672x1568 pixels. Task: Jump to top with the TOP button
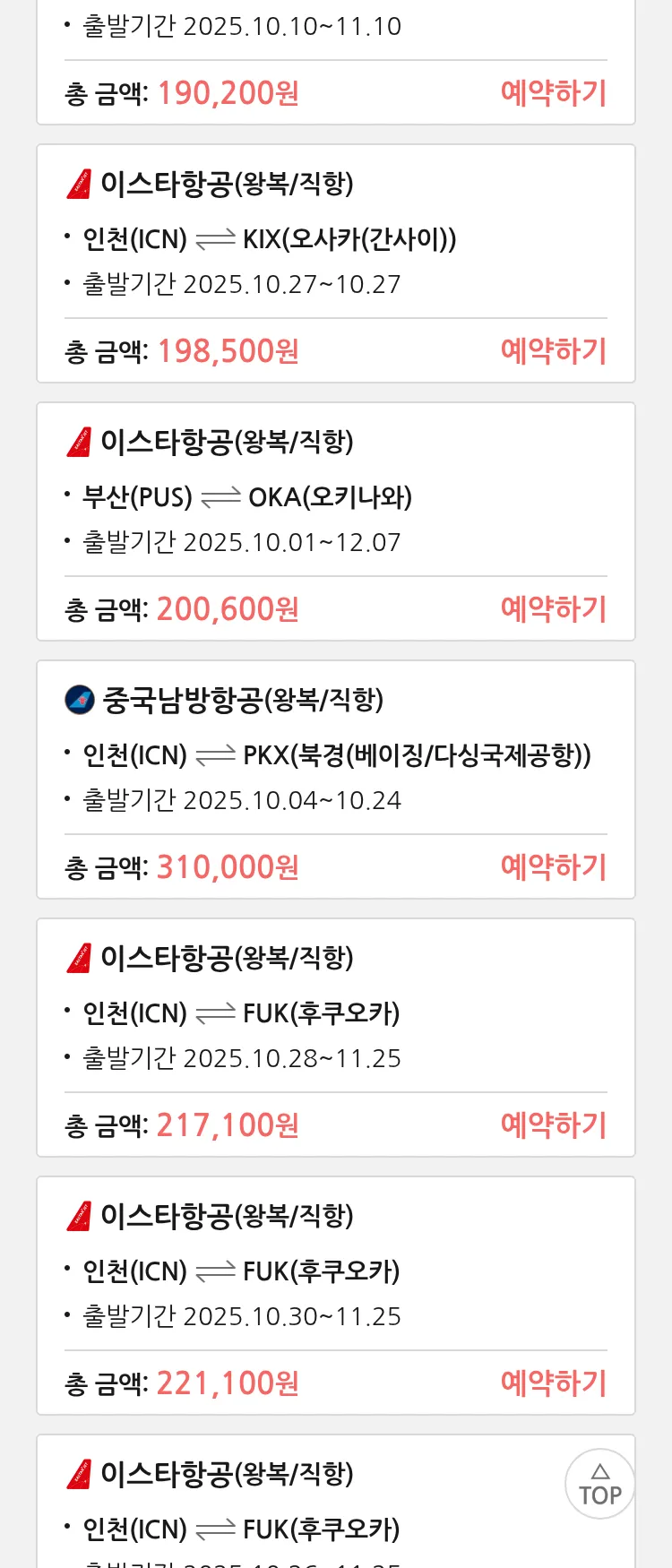click(x=599, y=1484)
